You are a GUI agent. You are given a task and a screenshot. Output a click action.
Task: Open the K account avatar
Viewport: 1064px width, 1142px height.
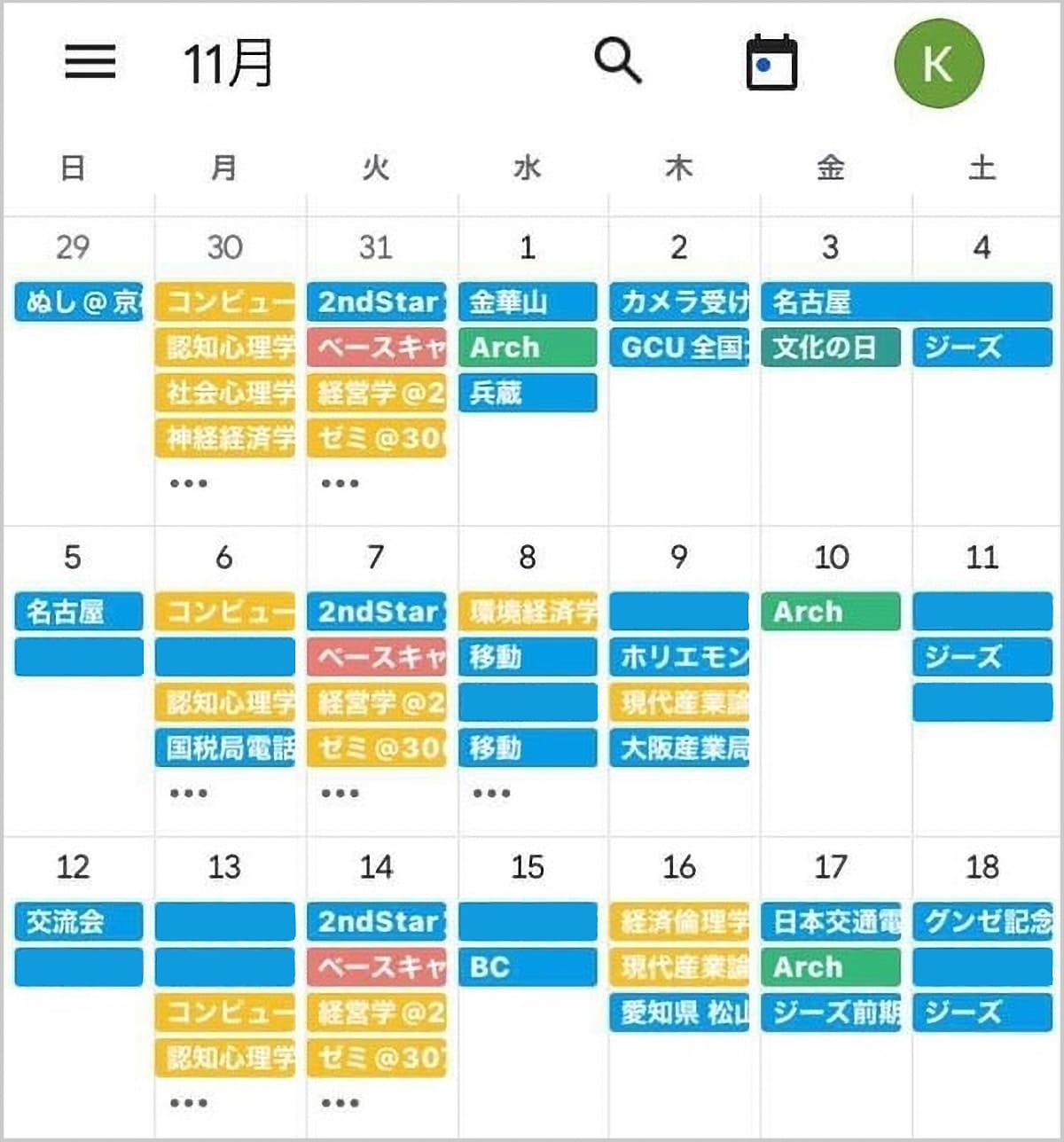tap(938, 64)
